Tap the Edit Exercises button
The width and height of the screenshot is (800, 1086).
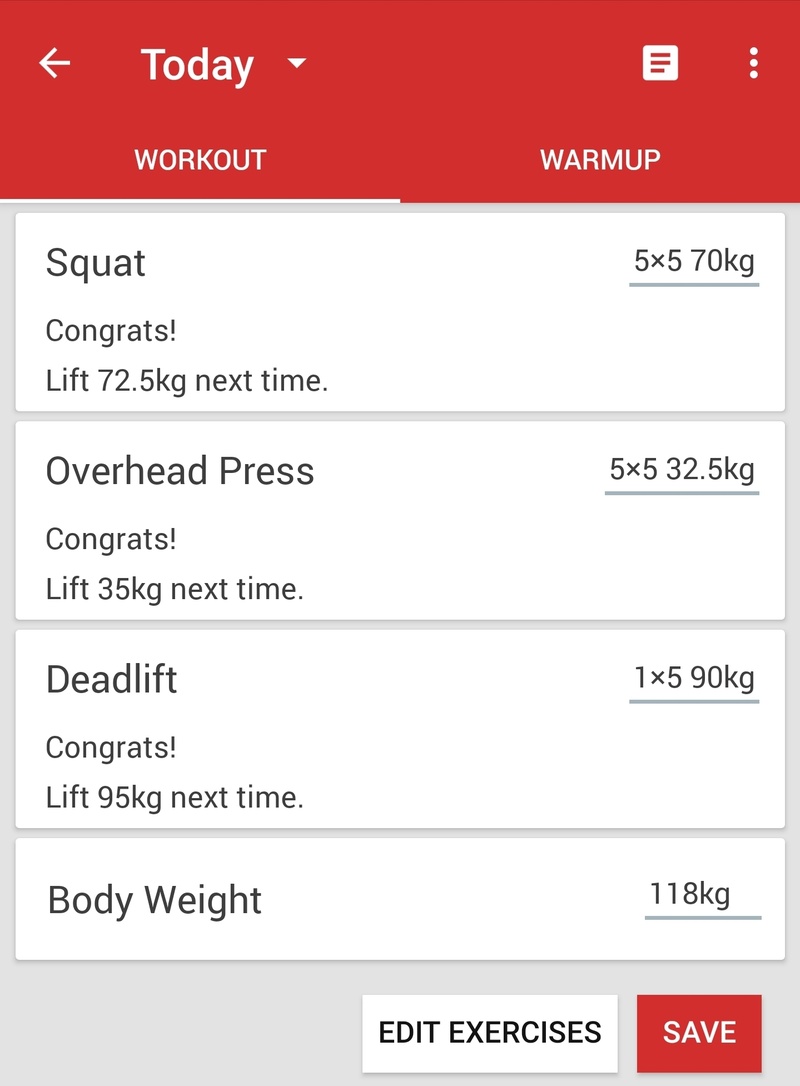click(x=490, y=1032)
